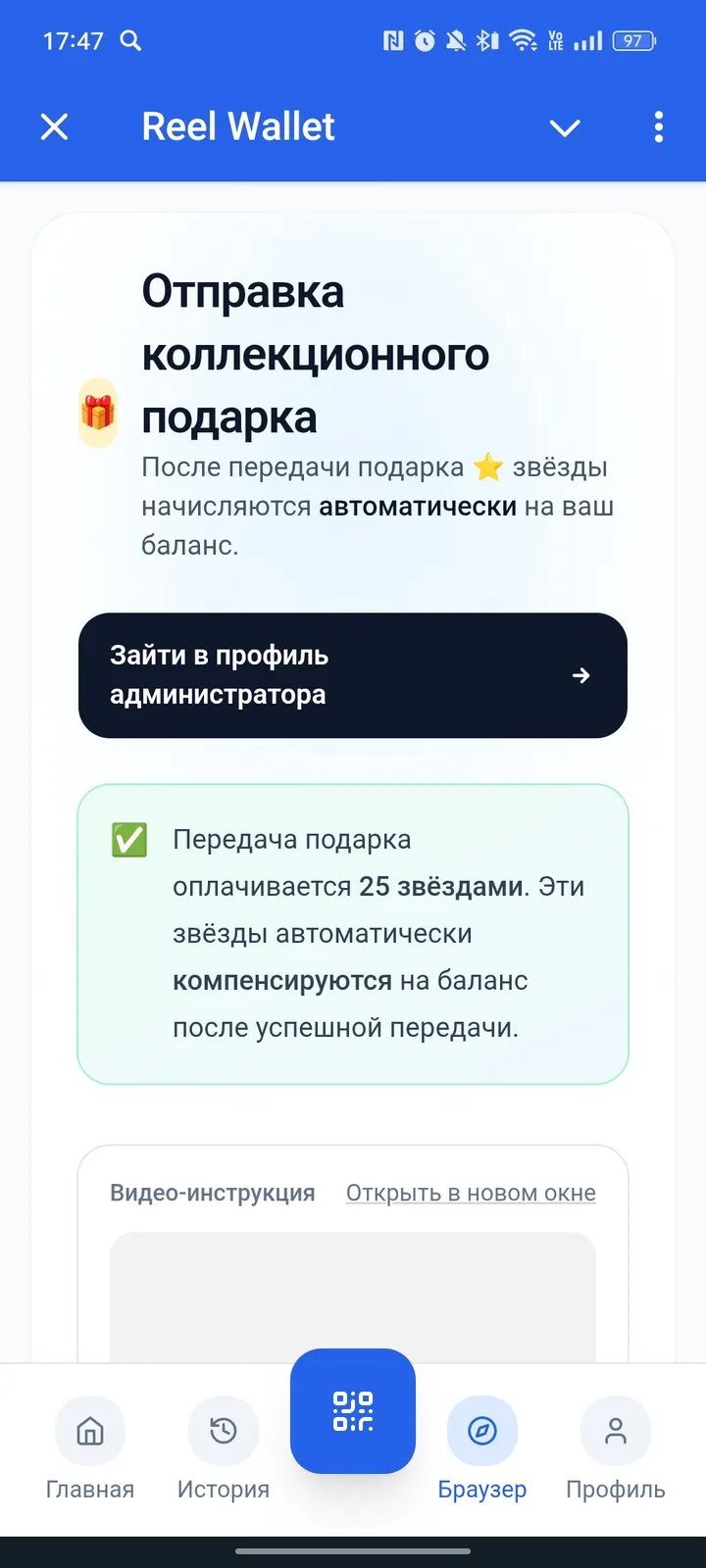Select the Главная home icon

[x=89, y=1431]
